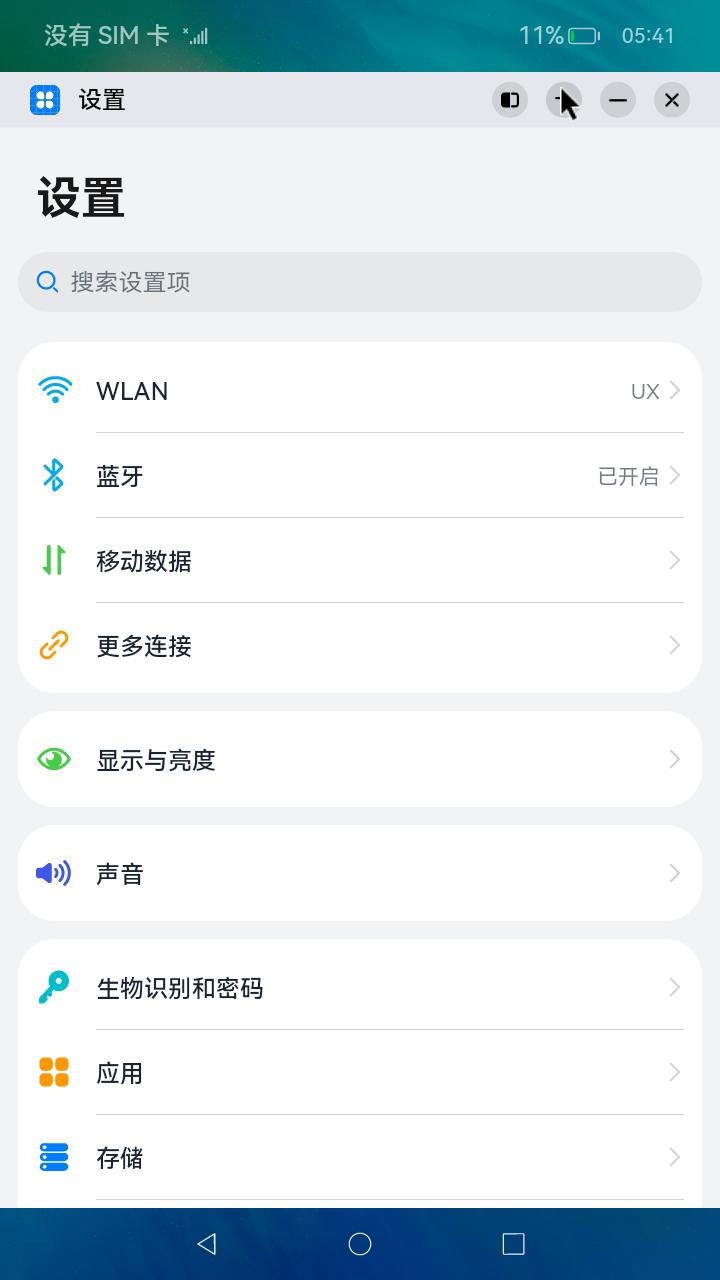Open 声音 (sound) settings
This screenshot has height=1280, width=720.
[x=360, y=874]
